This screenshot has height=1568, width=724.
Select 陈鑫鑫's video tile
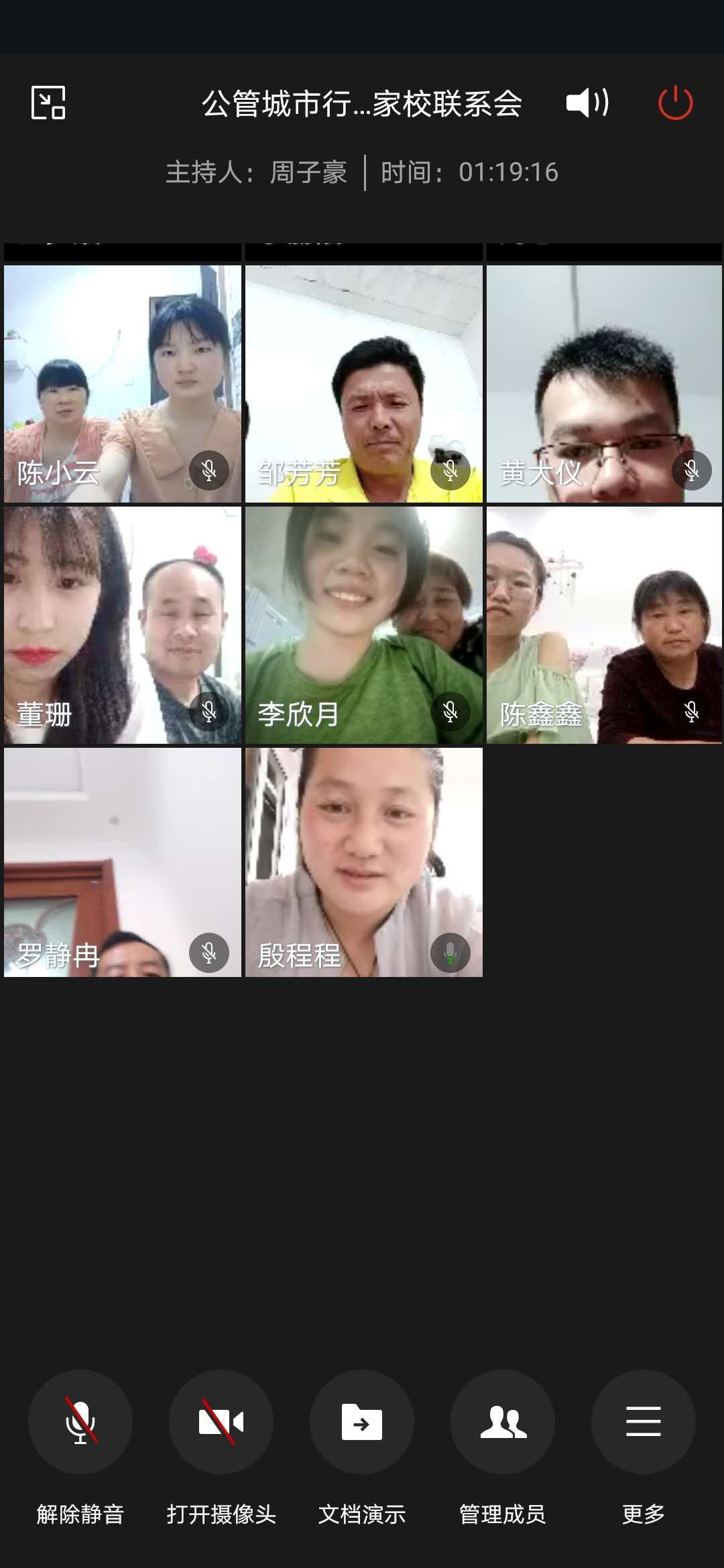point(604,625)
